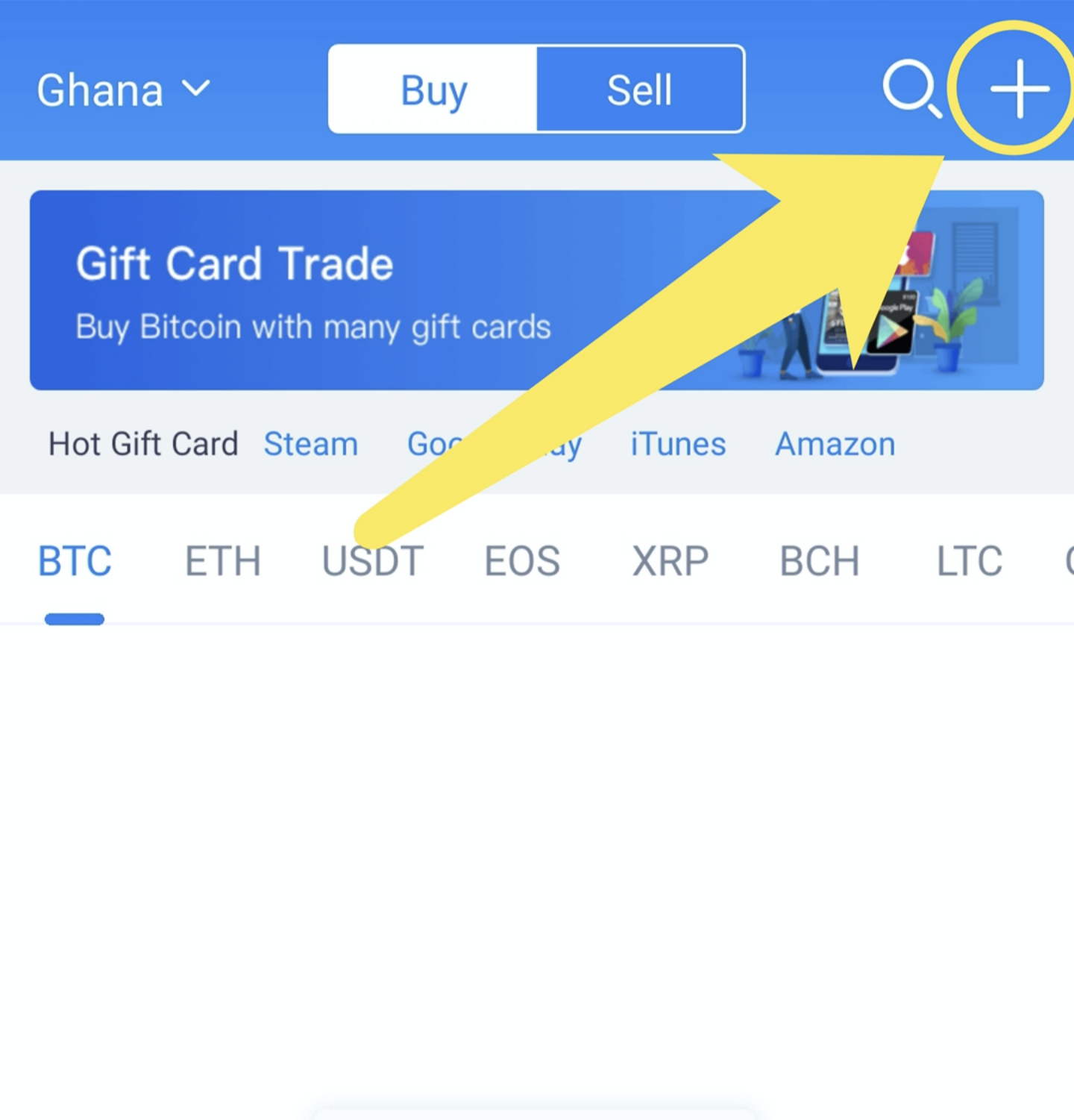Screen dimensions: 1074x1120
Task: Switch to the BCH tab
Action: tap(819, 561)
